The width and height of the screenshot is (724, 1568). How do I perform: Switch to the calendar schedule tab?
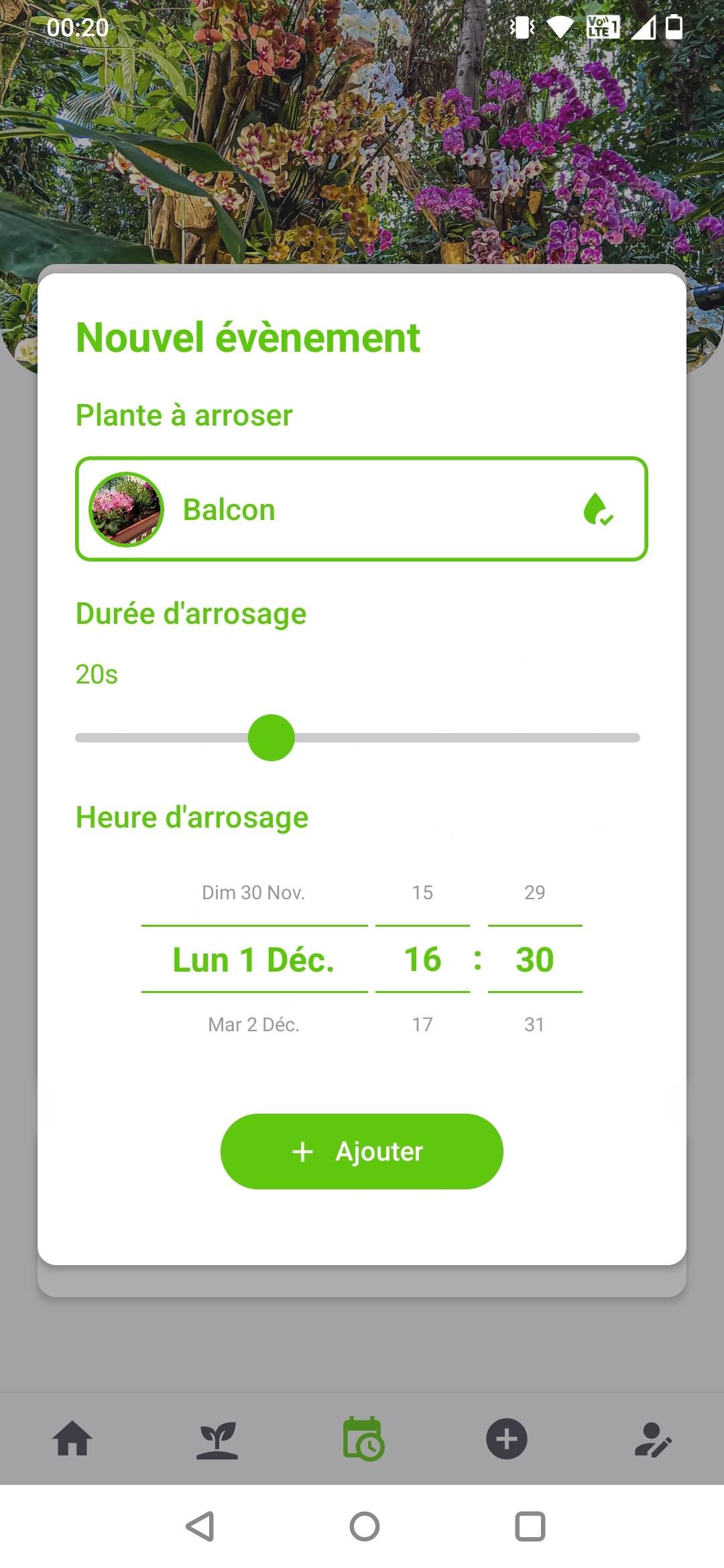(363, 1439)
